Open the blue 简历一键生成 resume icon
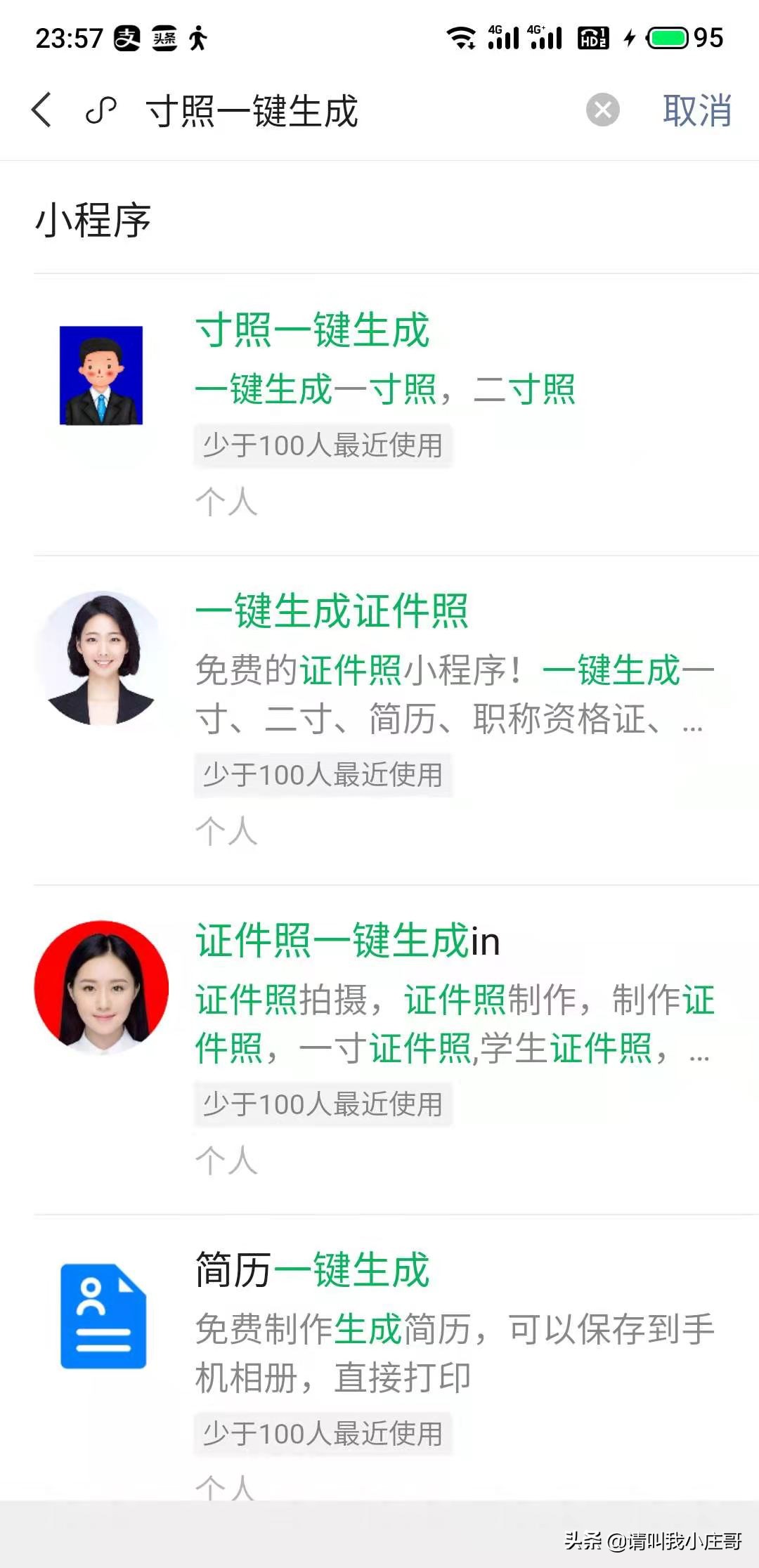This screenshot has height=1568, width=759. (x=103, y=1314)
